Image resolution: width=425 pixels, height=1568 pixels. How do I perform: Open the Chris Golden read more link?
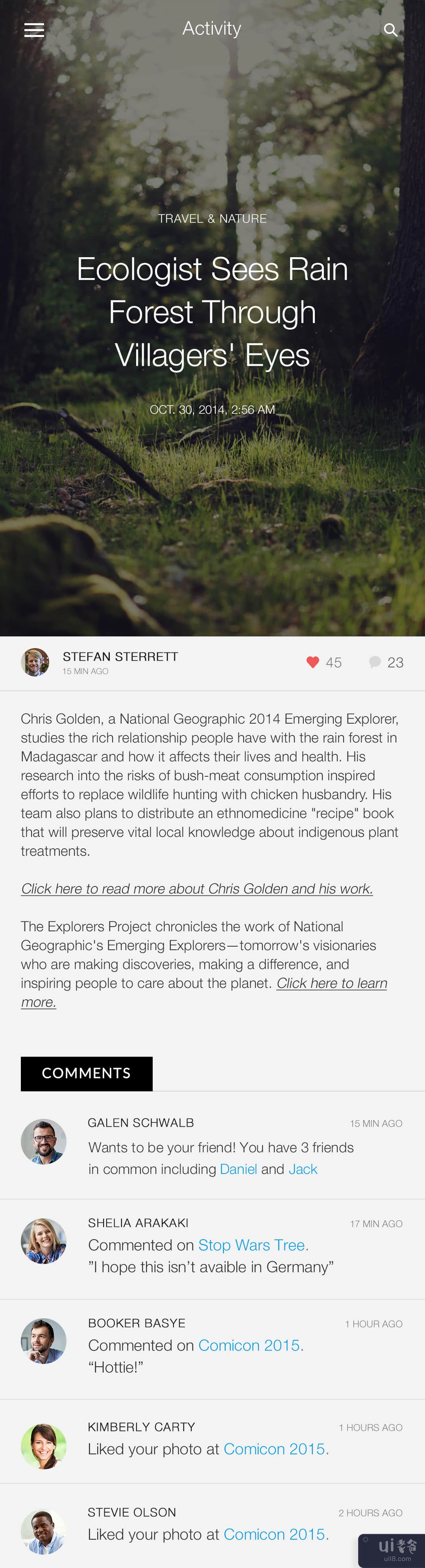coord(197,889)
